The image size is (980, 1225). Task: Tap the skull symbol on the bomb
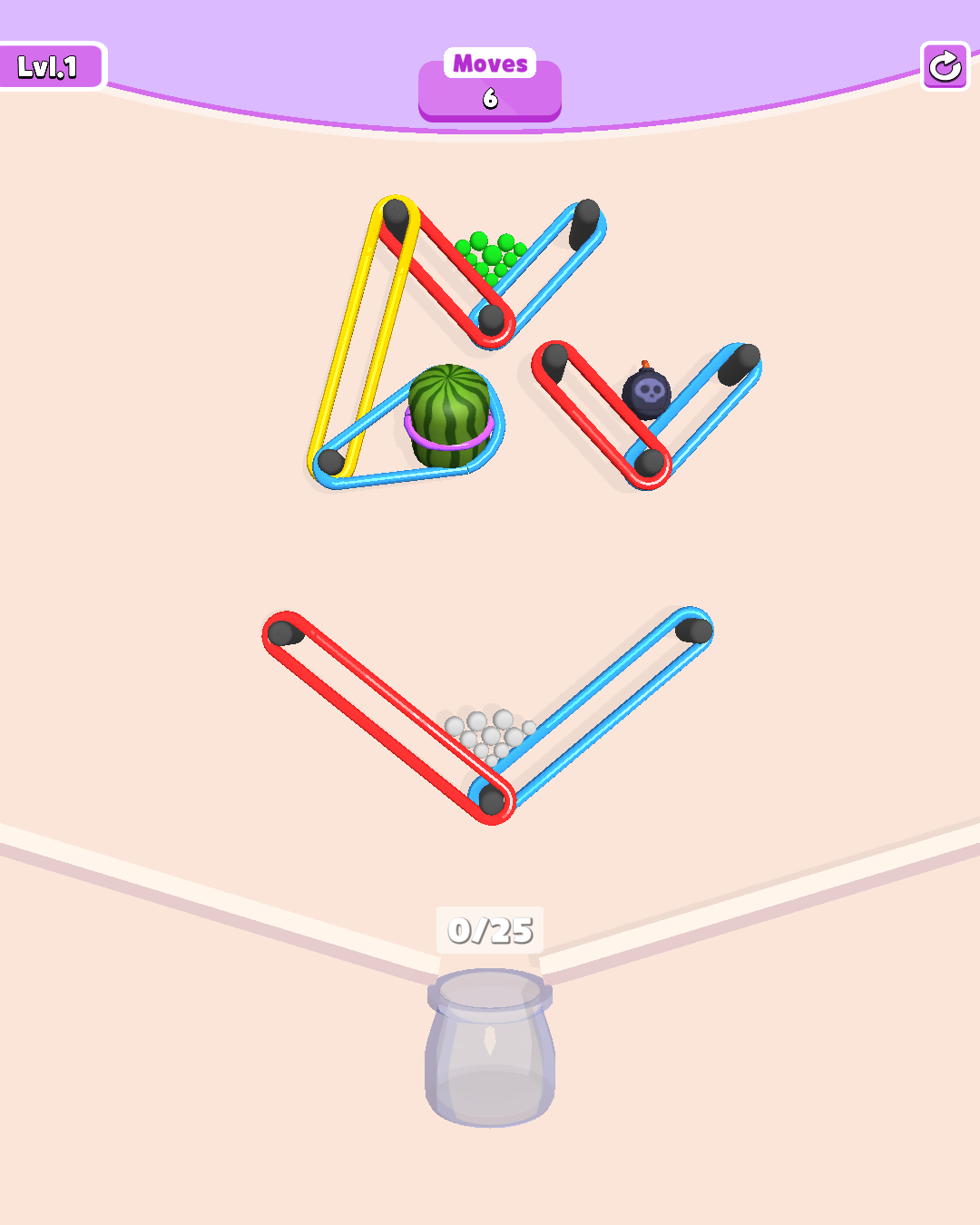(650, 392)
